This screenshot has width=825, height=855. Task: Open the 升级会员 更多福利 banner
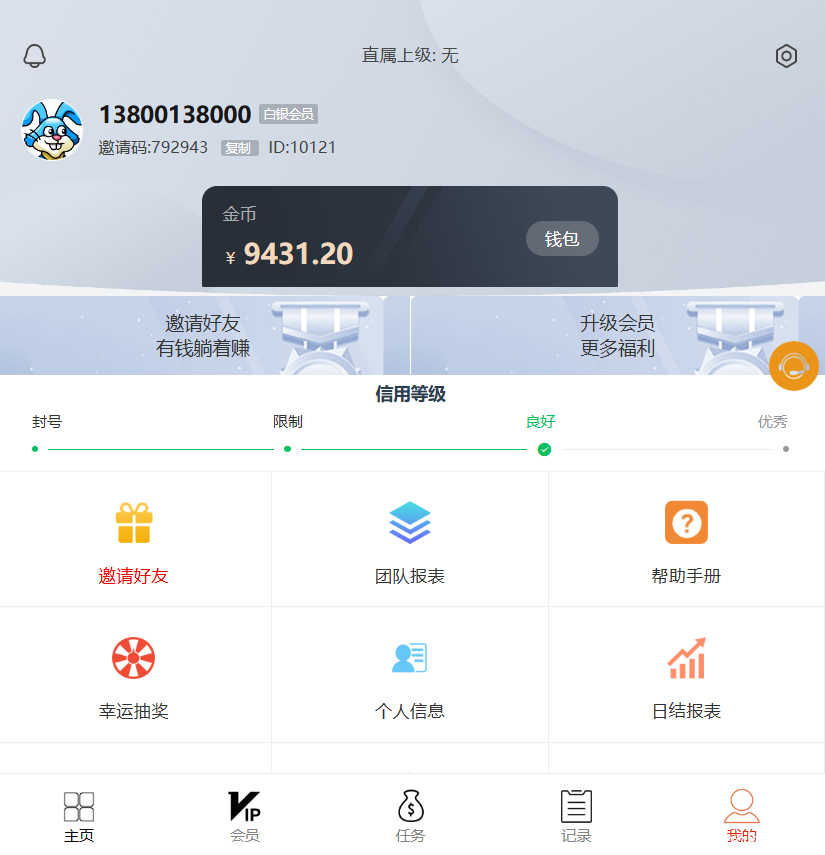point(617,336)
